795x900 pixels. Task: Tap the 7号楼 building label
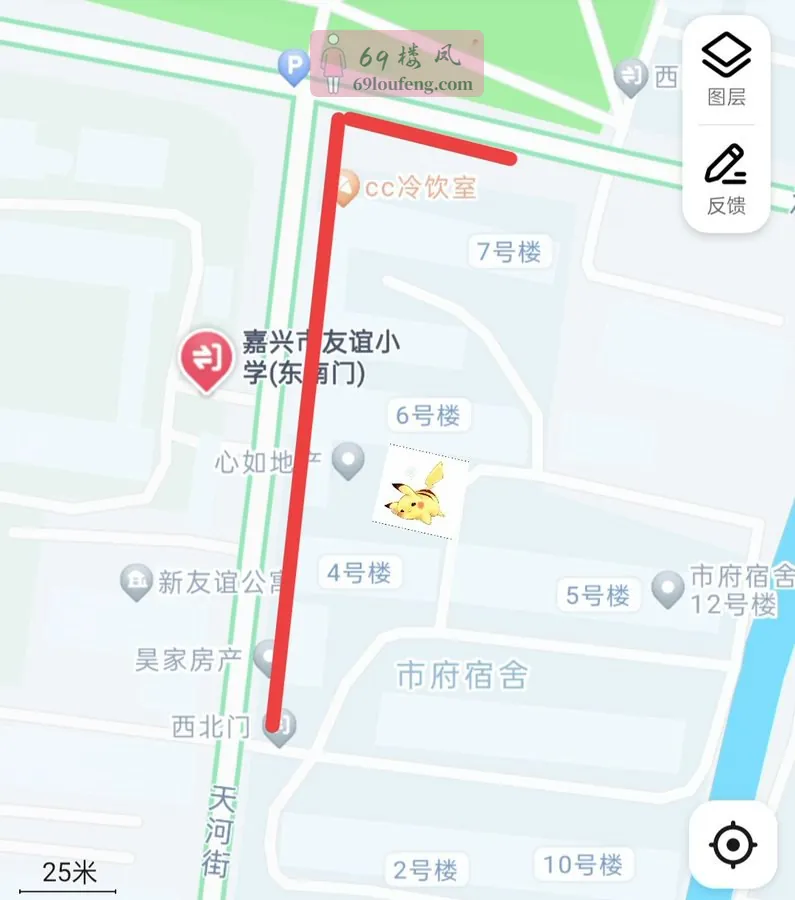512,253
